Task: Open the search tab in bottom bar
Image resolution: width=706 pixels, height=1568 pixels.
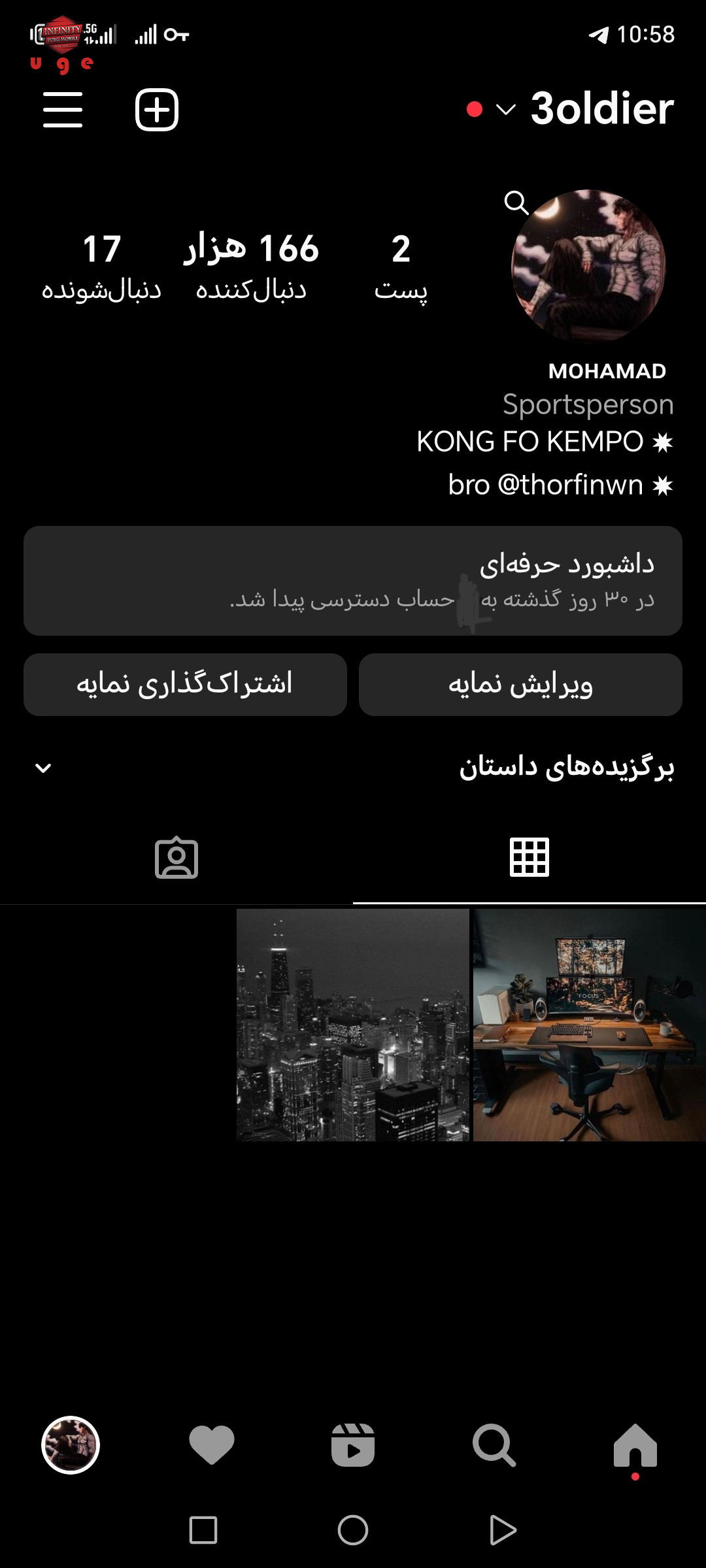Action: coord(494,1445)
